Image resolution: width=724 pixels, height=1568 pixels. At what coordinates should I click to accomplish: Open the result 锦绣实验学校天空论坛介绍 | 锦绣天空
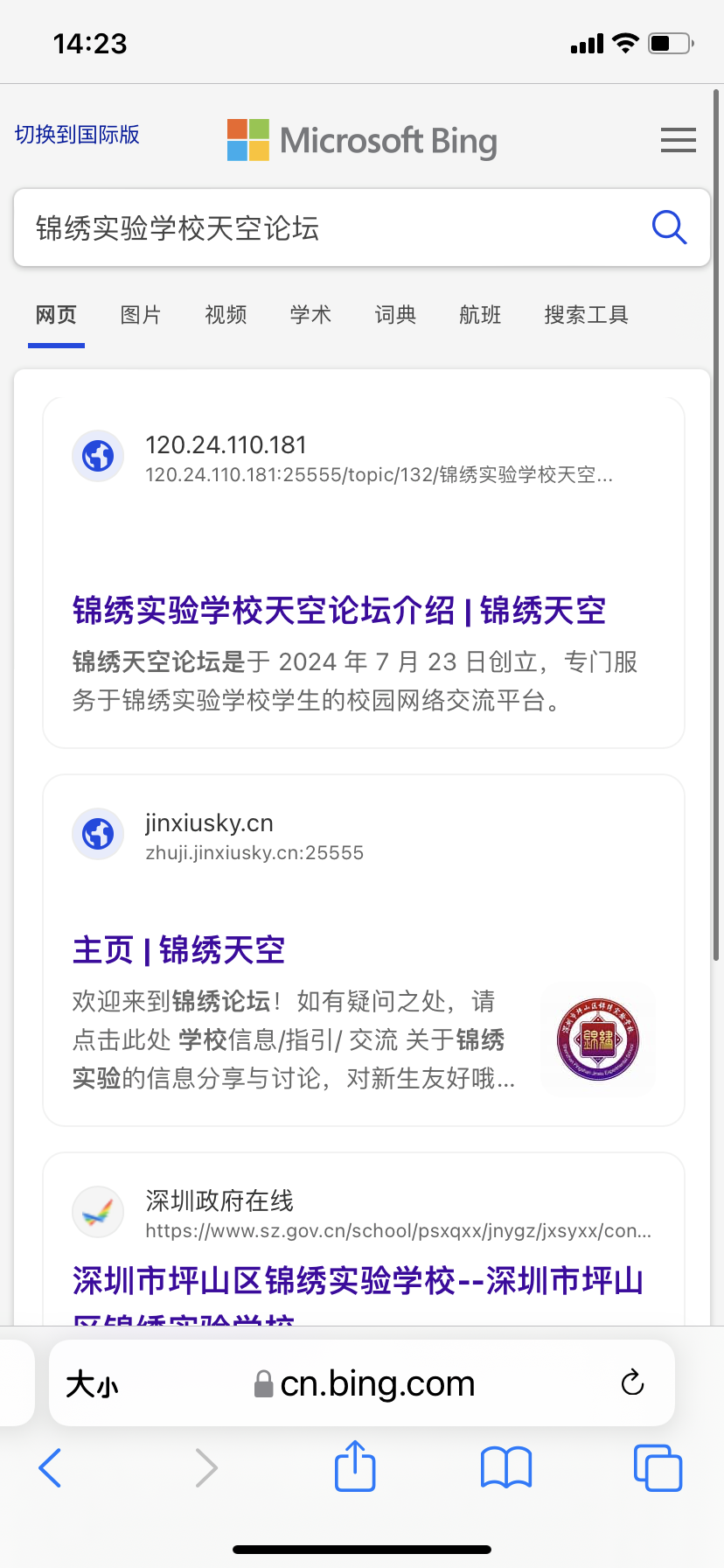tap(339, 611)
